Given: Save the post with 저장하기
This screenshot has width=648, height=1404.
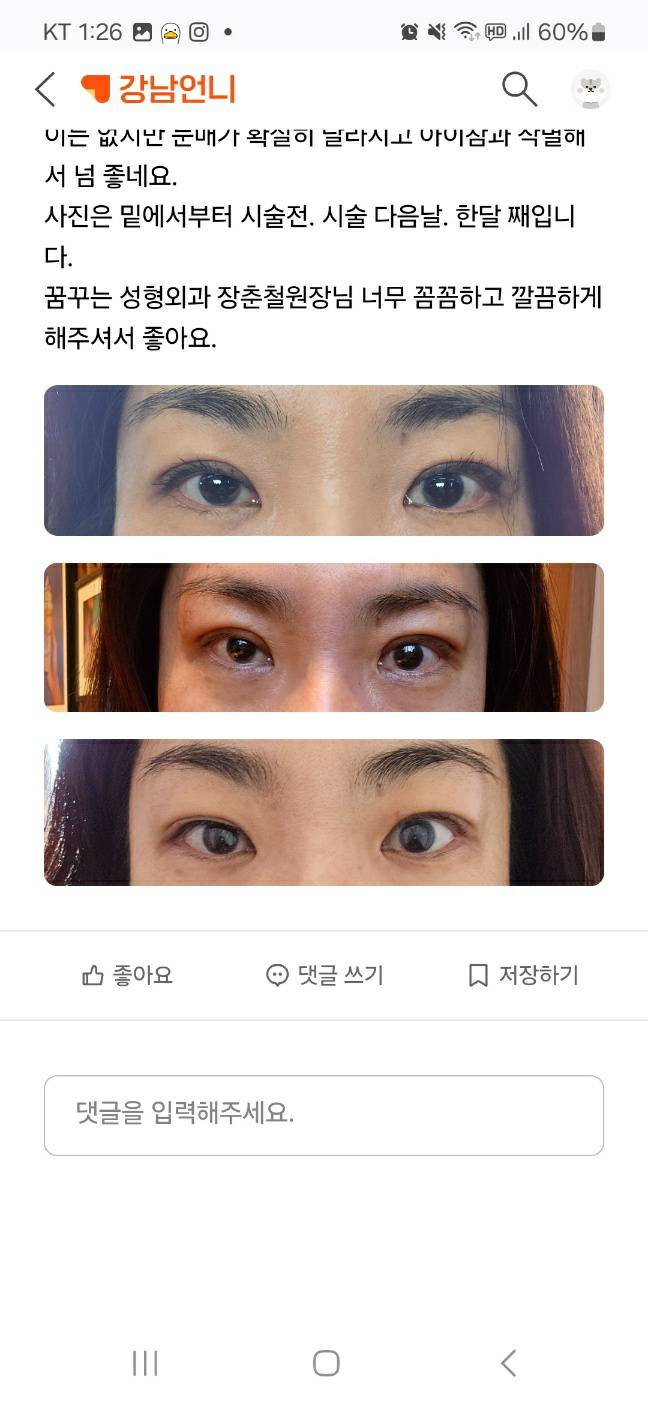Looking at the screenshot, I should click(x=523, y=975).
